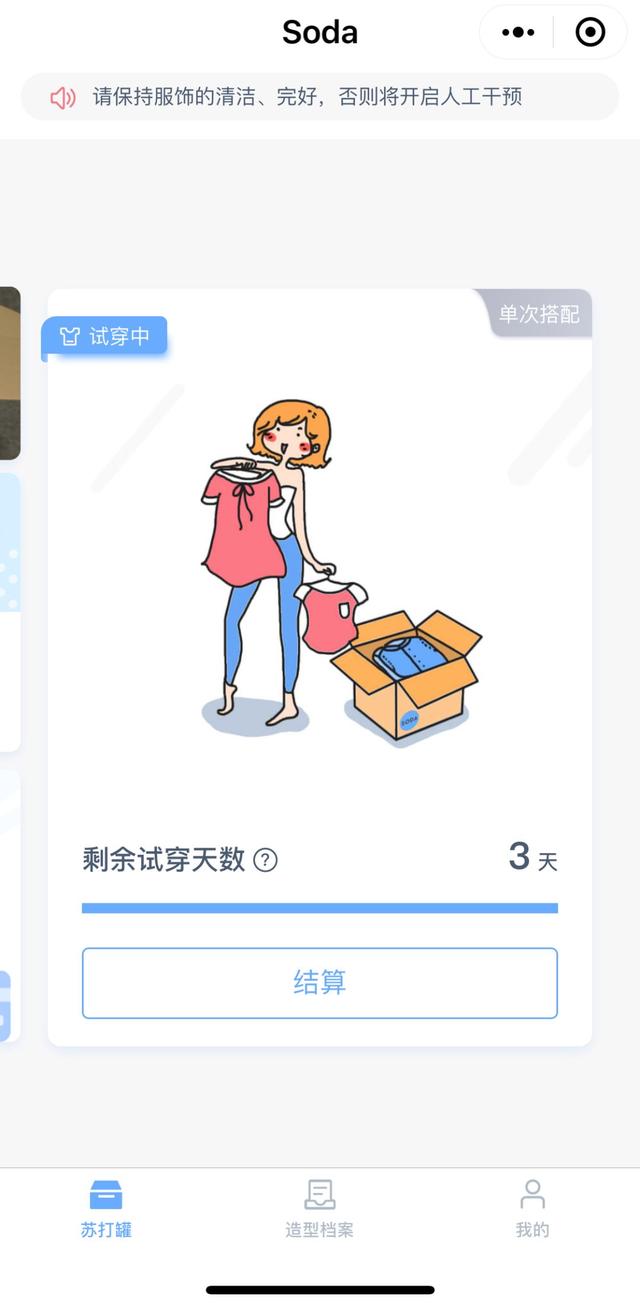Open the mini program's three-dot menu

point(517,32)
